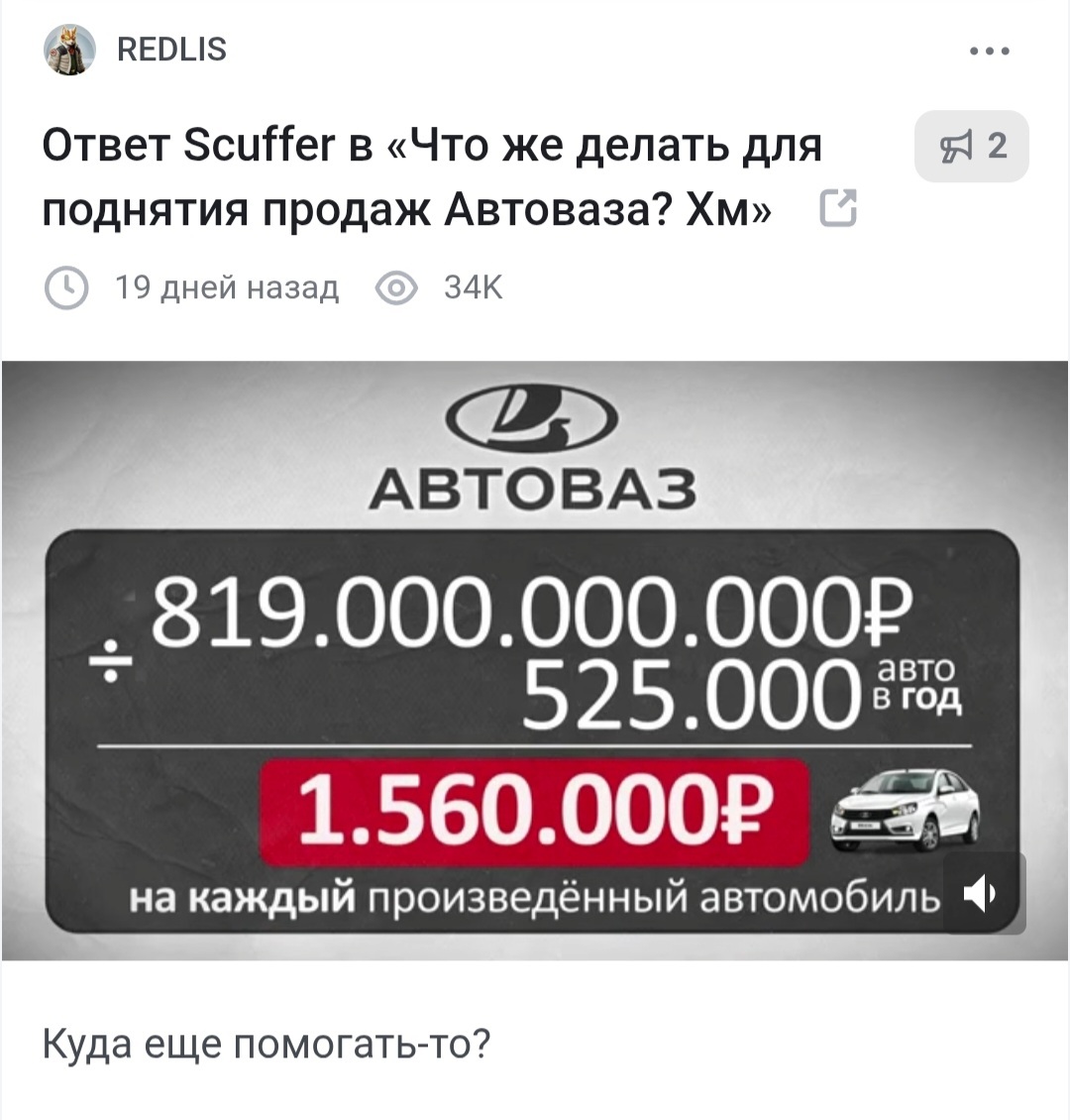Open the original post link icon
The width and height of the screenshot is (1070, 1120).
[838, 208]
